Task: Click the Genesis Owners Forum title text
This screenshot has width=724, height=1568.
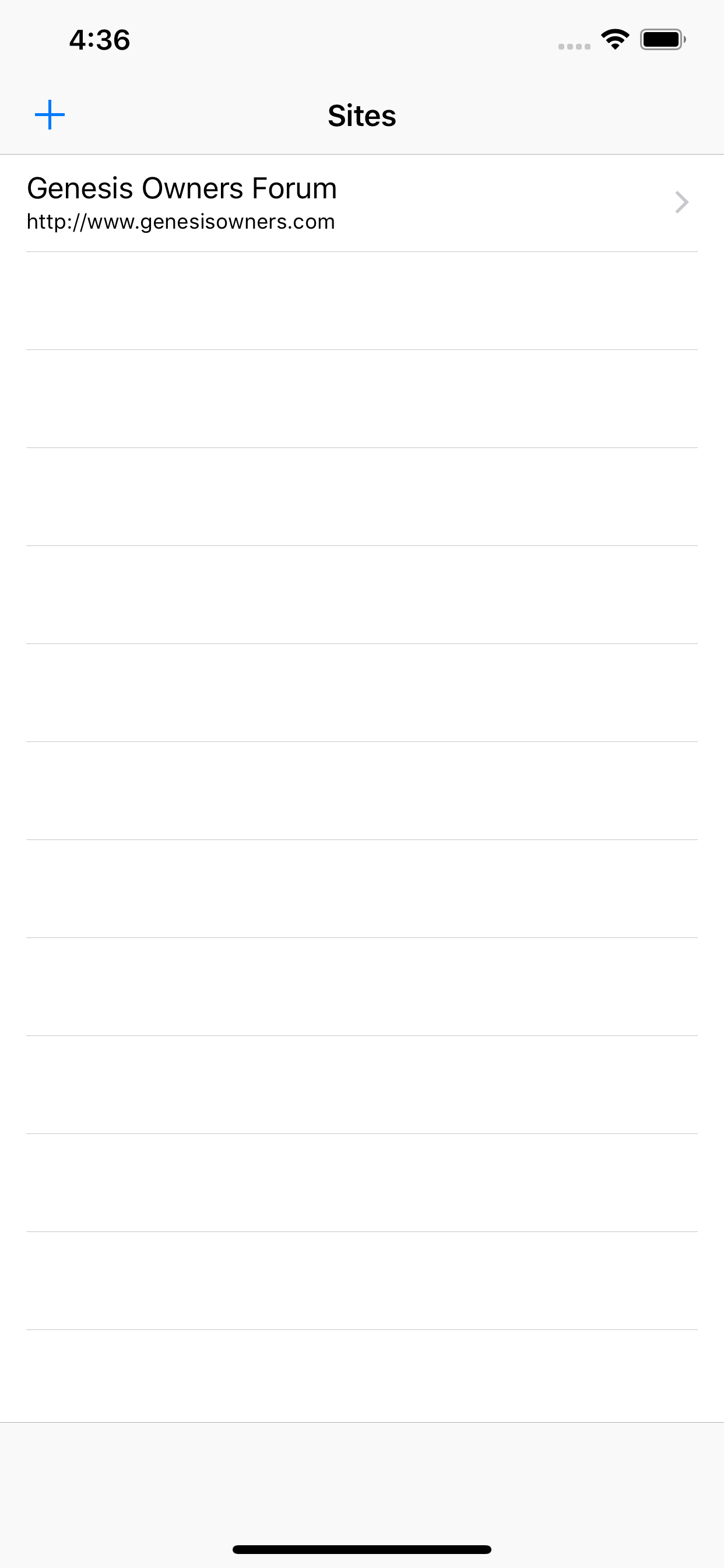Action: coord(182,188)
